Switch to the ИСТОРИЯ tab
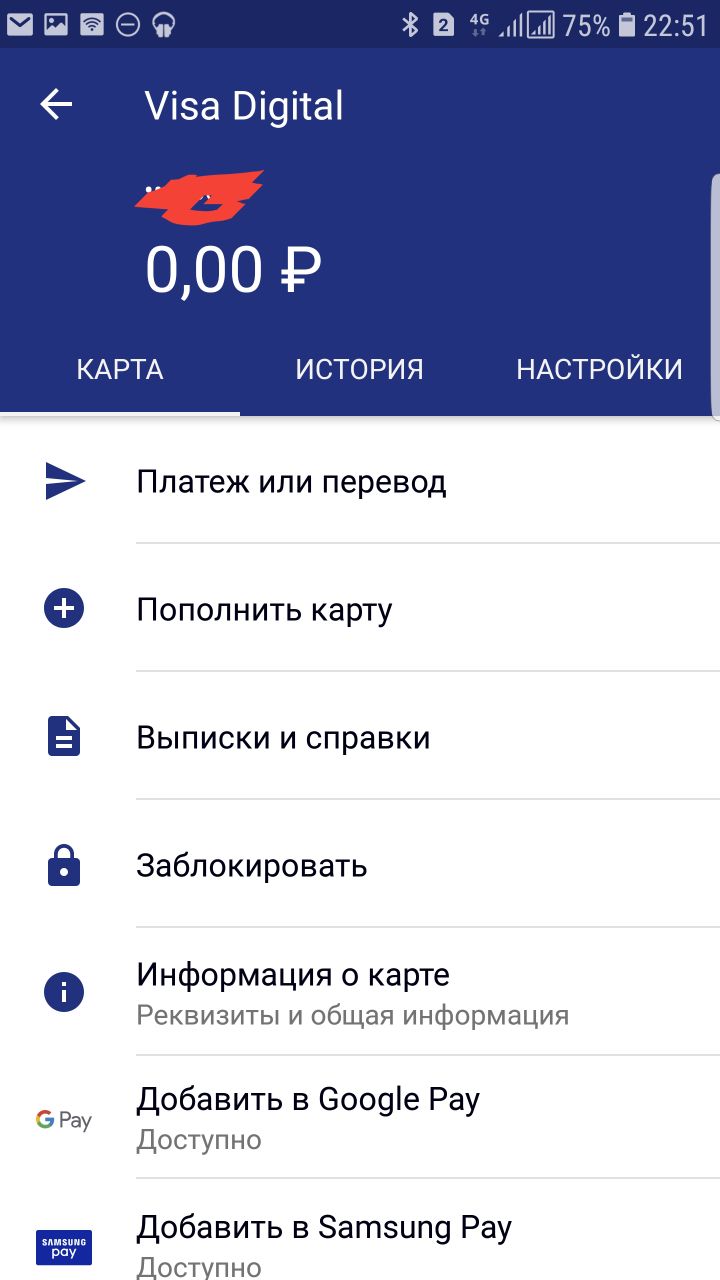The image size is (720, 1280). tap(359, 369)
